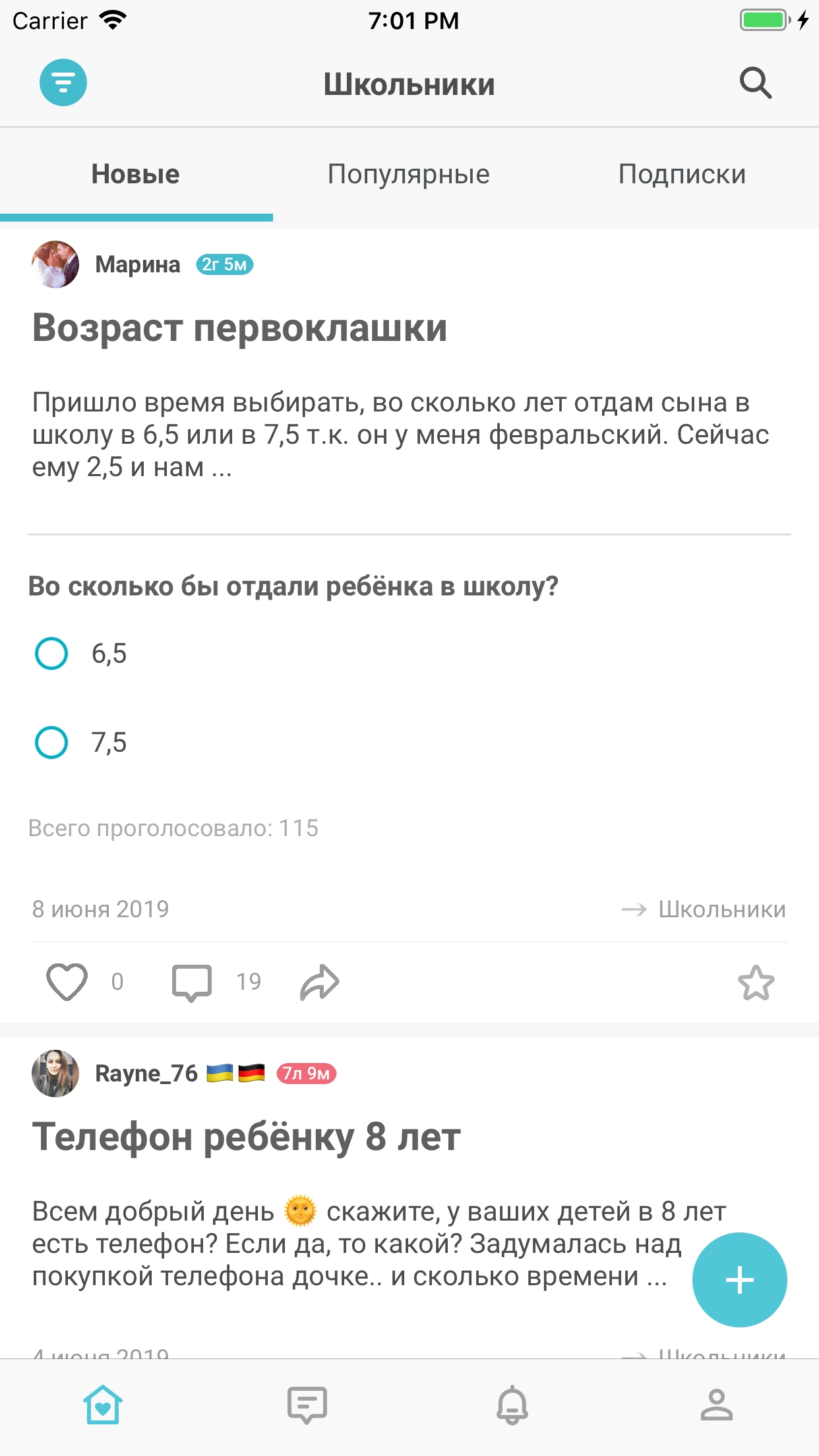The height and width of the screenshot is (1456, 819).
Task: Create a new post with the plus button
Action: pyautogui.click(x=739, y=1278)
